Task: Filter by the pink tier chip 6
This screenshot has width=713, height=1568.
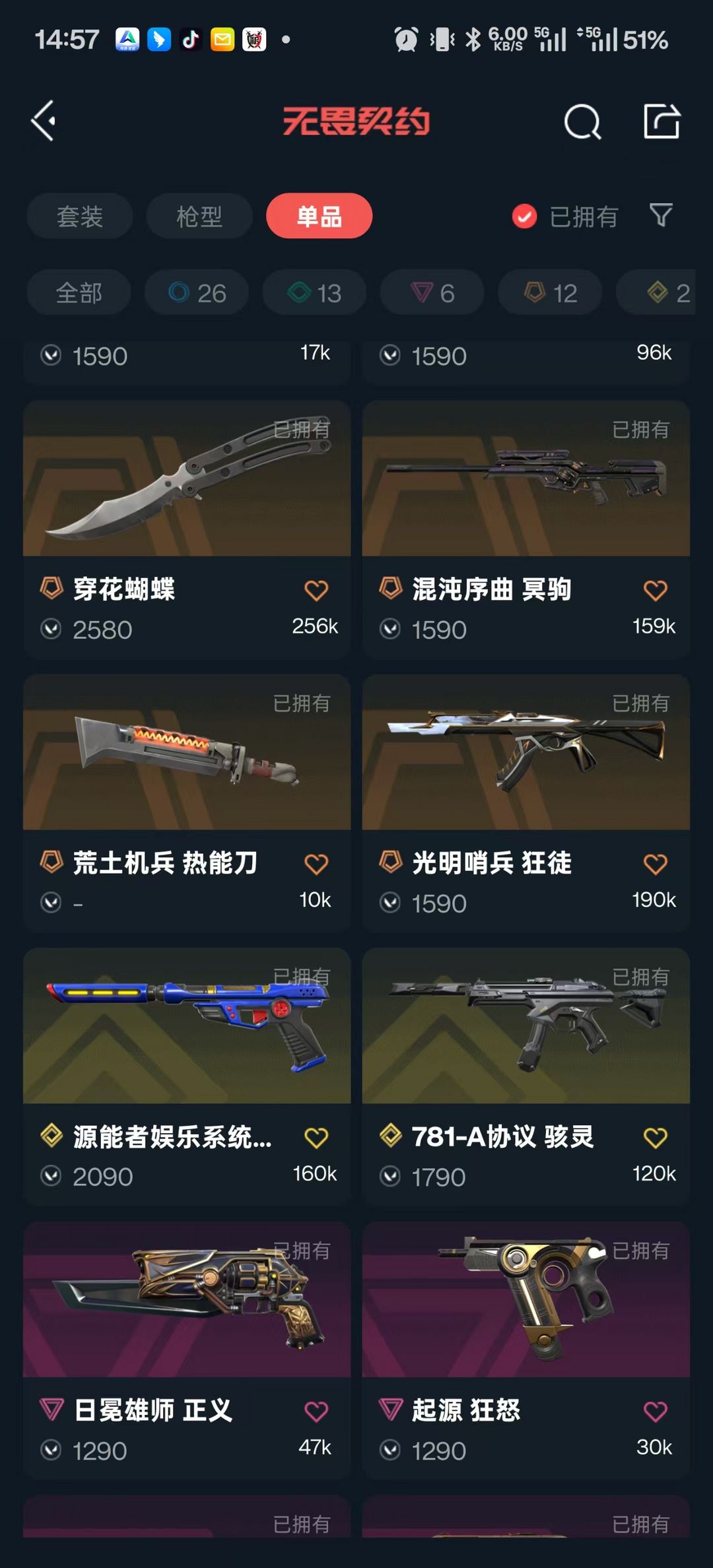Action: (x=432, y=292)
